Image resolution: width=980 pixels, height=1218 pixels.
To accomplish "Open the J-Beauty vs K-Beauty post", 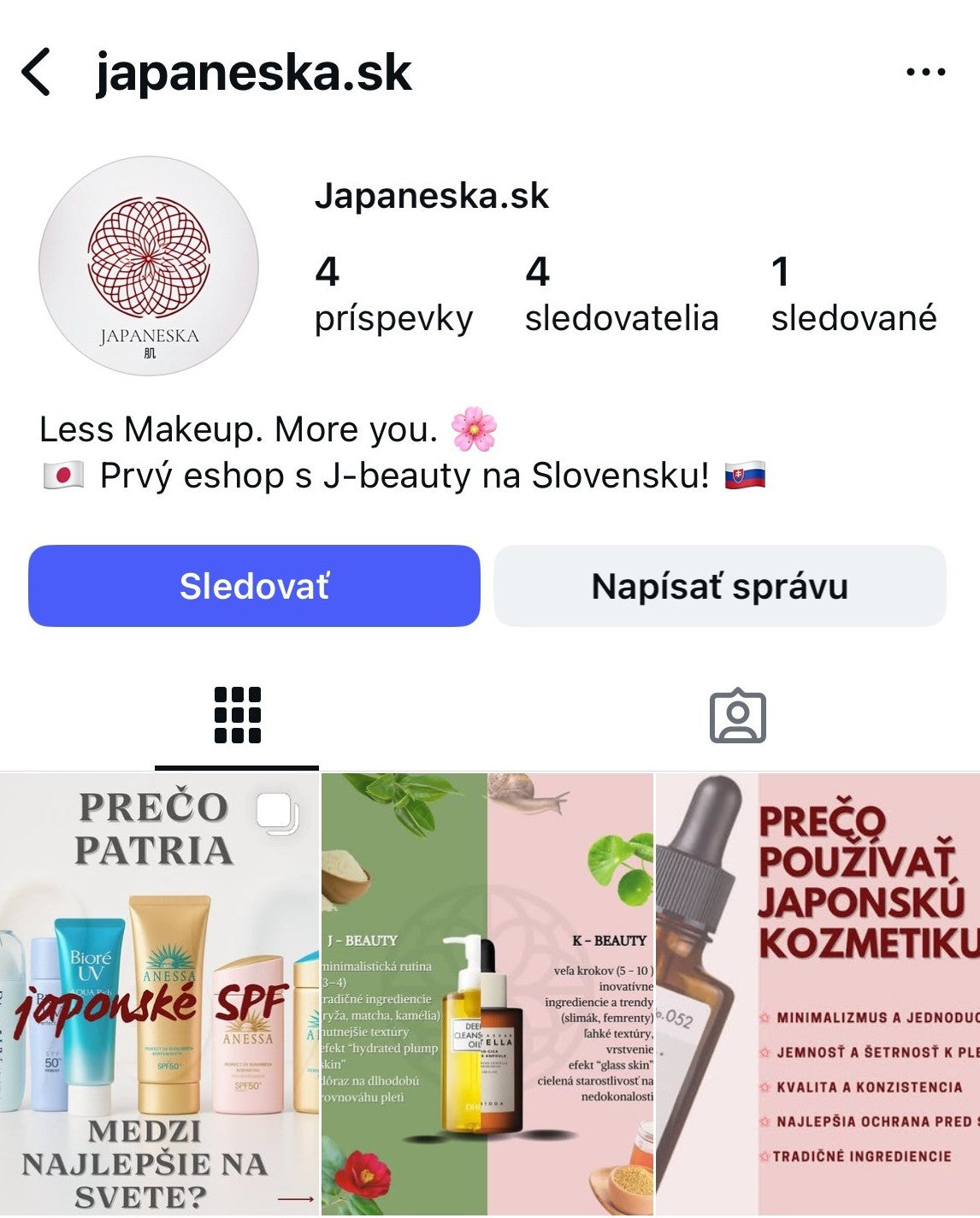I will 487,994.
